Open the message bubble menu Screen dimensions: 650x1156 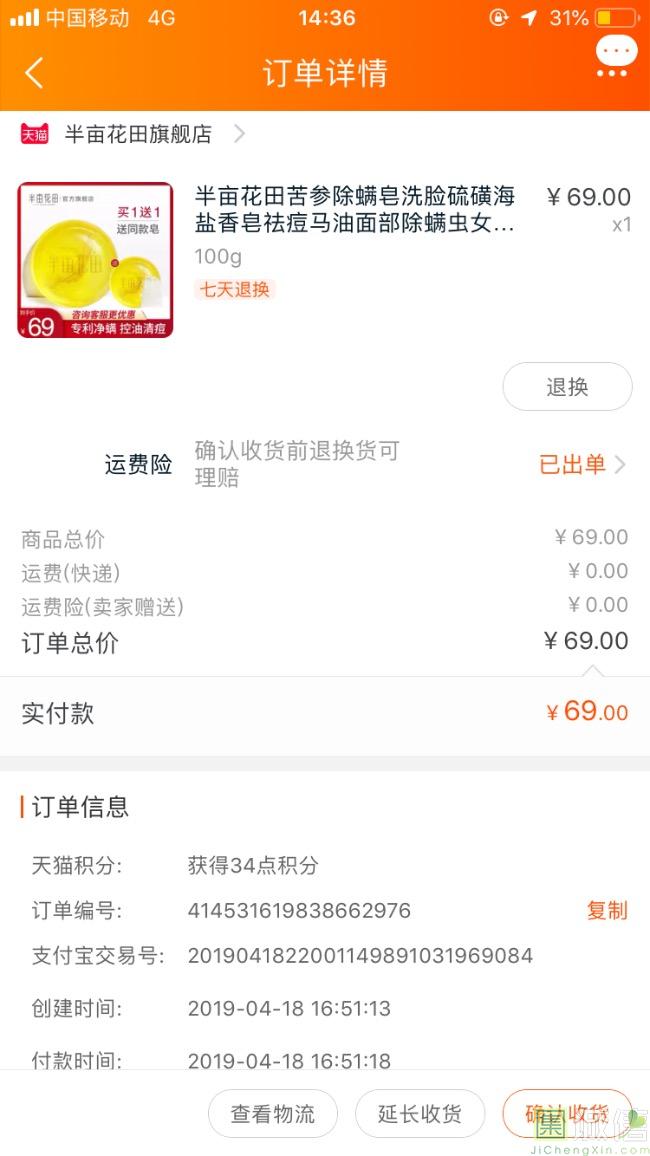[614, 56]
